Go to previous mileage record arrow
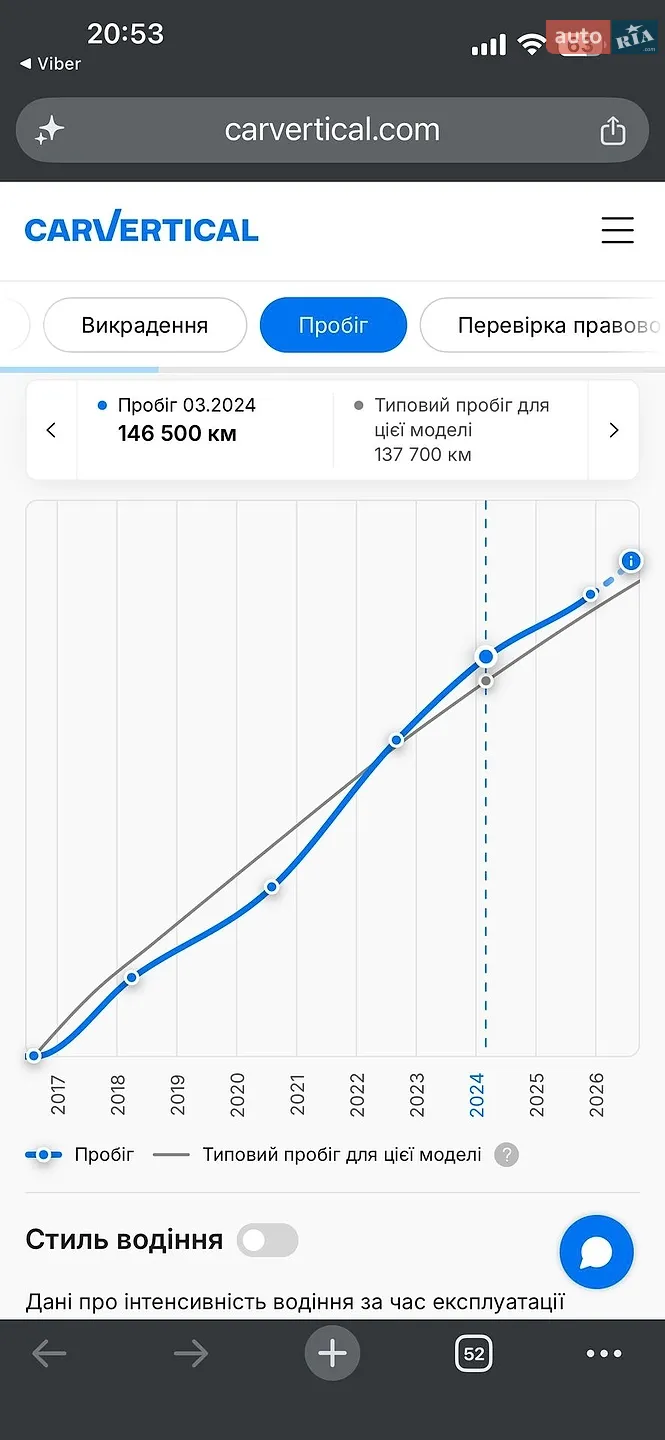This screenshot has width=665, height=1440. tap(51, 430)
